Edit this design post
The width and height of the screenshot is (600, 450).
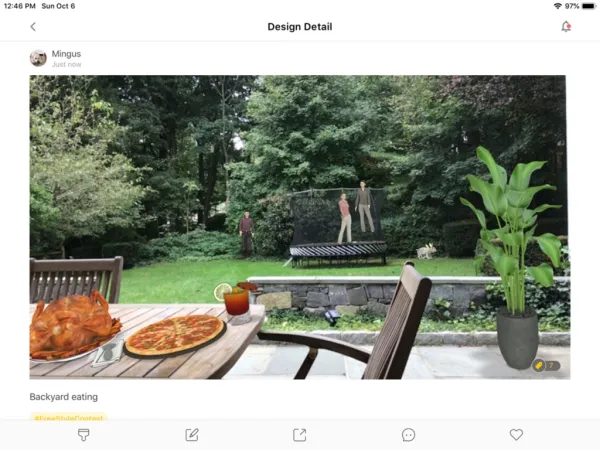click(x=192, y=435)
